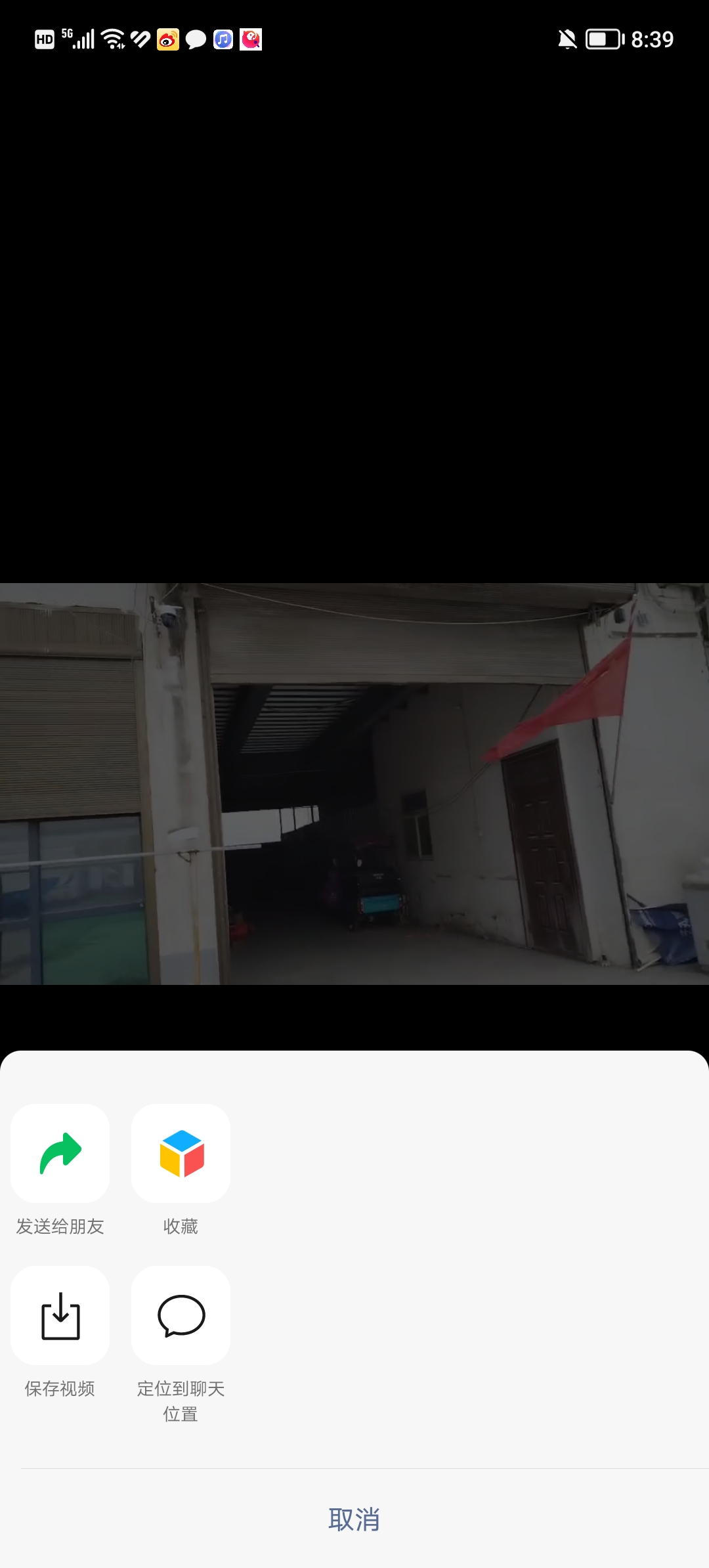Choose 定位到聊天位置 to locate chat position
Viewport: 709px width, 1568px height.
[181, 1316]
